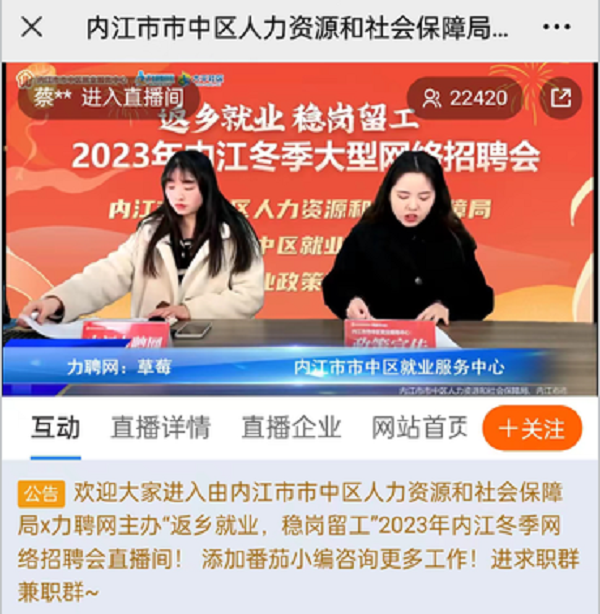Go to the 网站首页 tab

419,428
